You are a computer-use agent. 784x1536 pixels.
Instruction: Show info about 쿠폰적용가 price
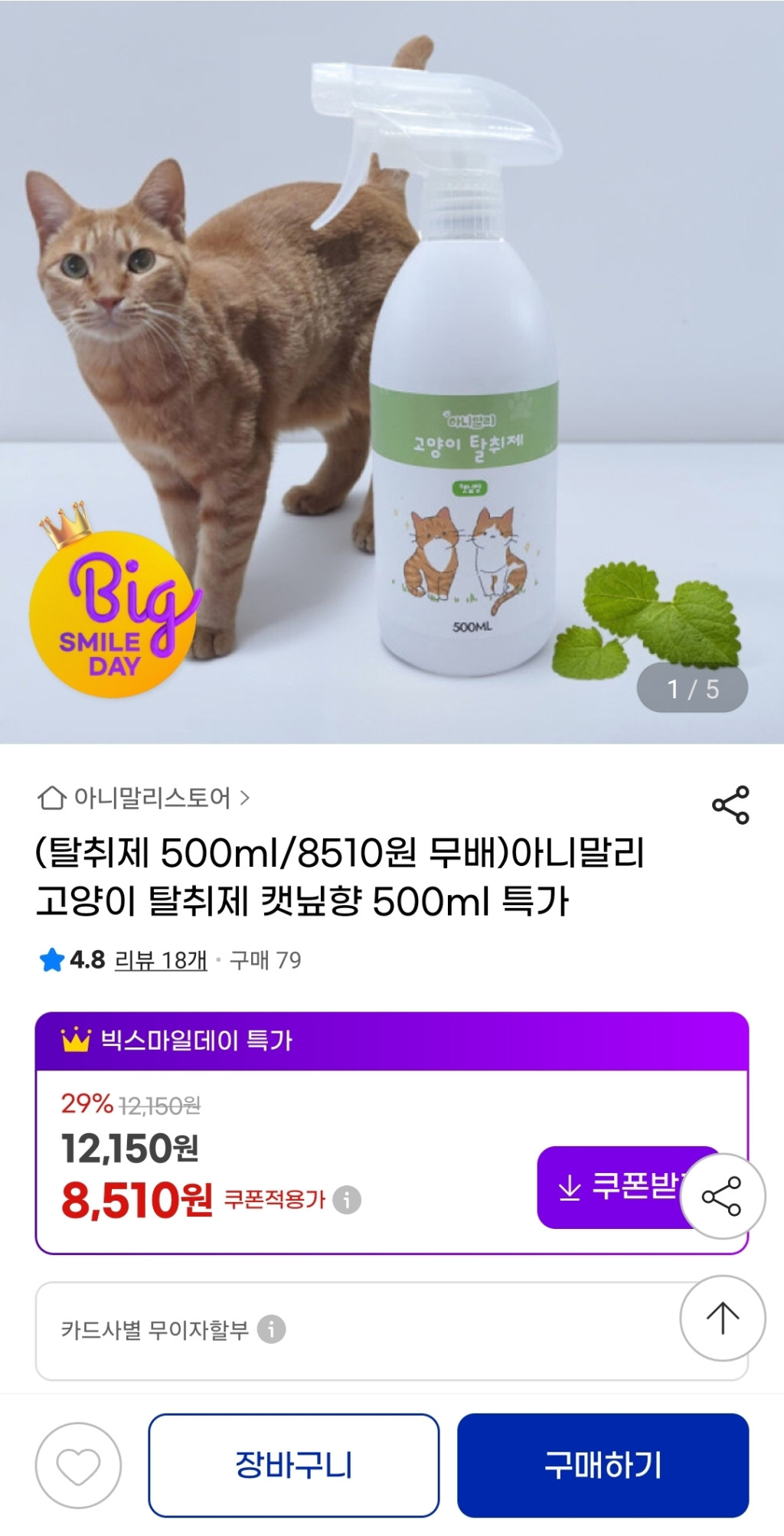click(x=347, y=1199)
